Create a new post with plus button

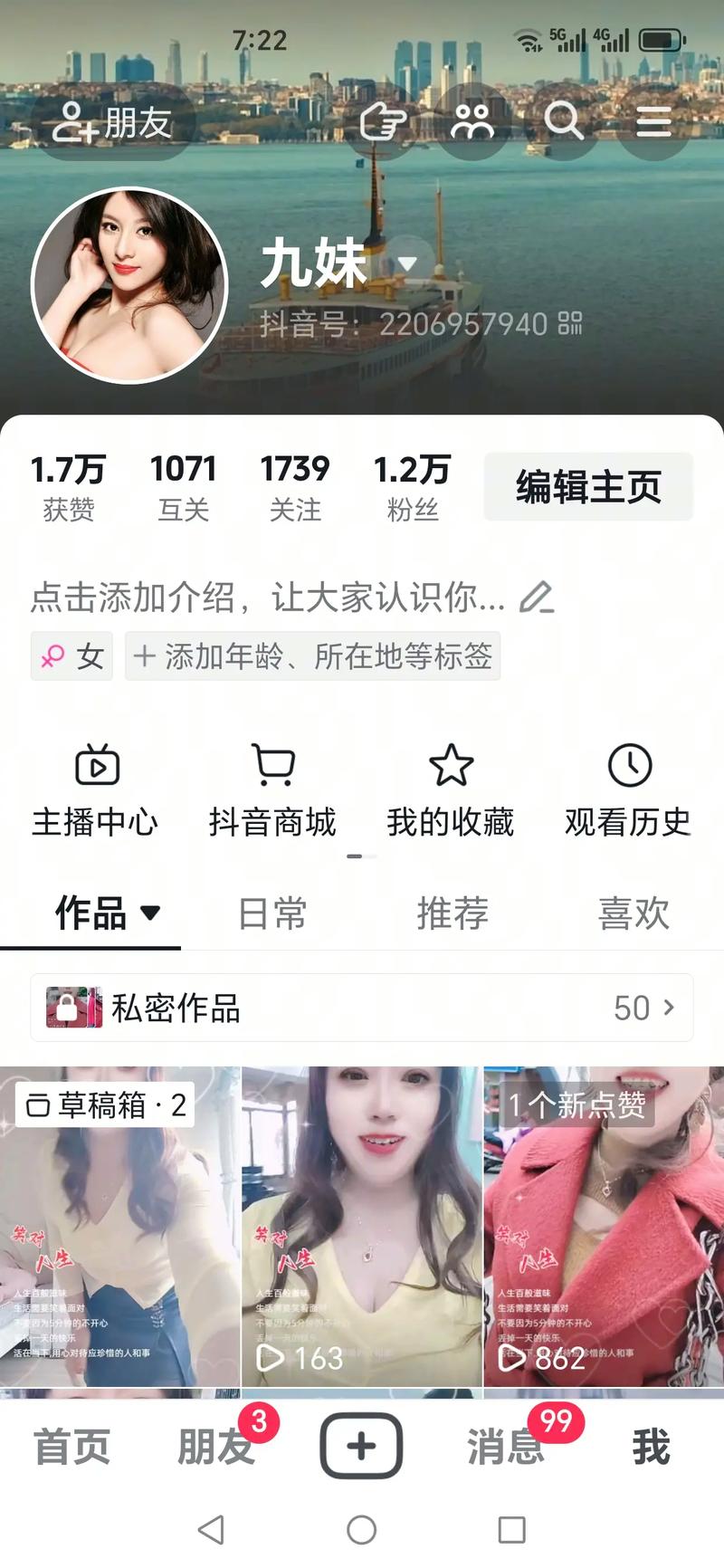click(361, 1446)
